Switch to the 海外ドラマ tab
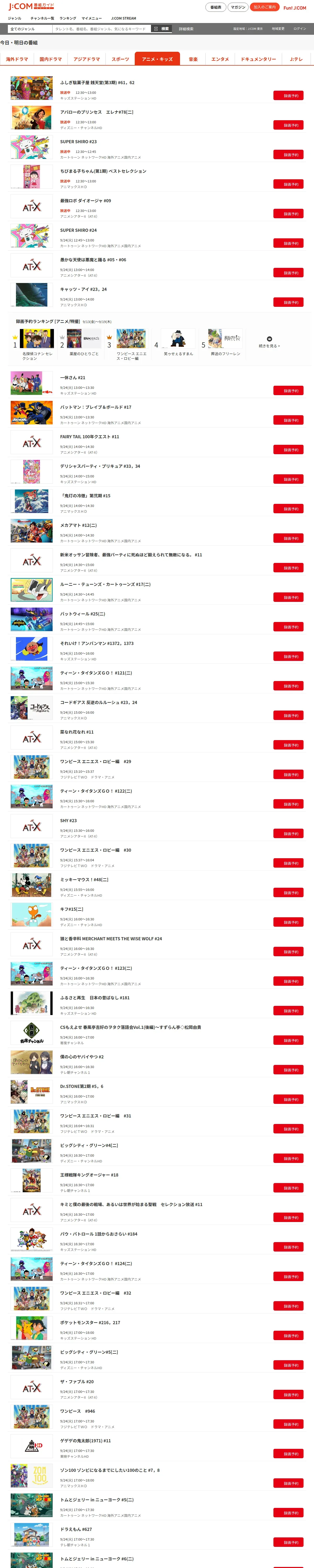 pos(17,59)
